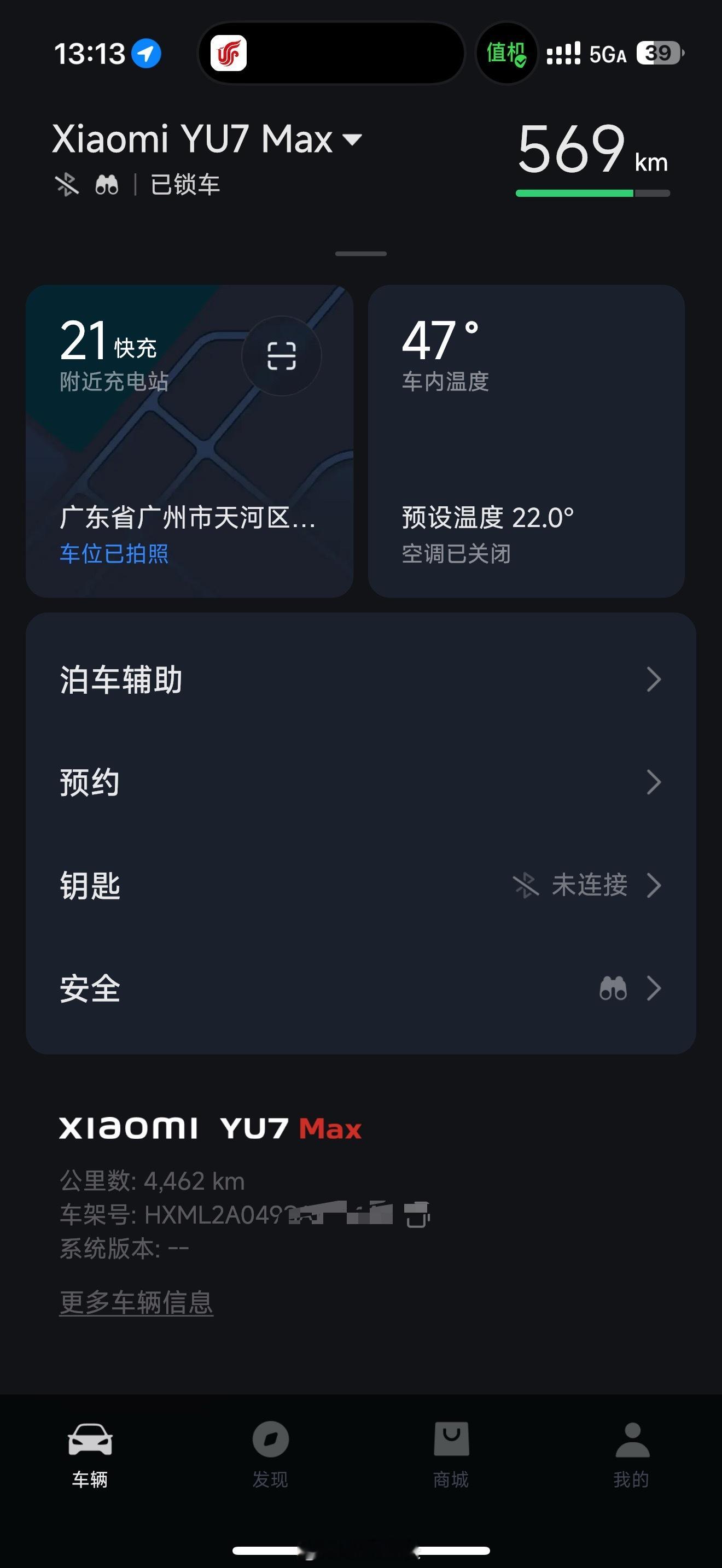Open the 安全 security row
The height and width of the screenshot is (1568, 722).
click(x=360, y=988)
